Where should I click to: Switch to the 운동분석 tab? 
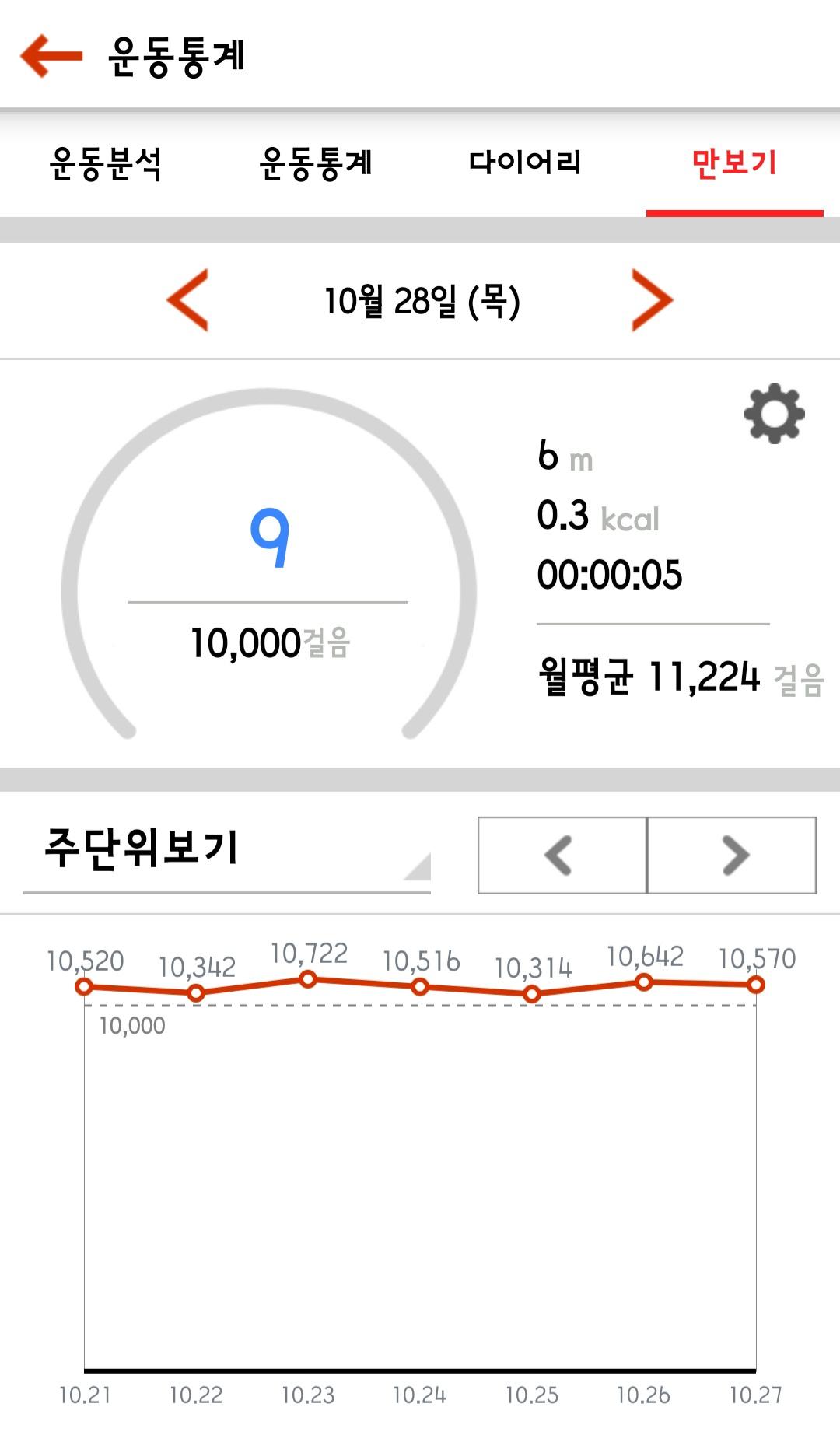(105, 163)
